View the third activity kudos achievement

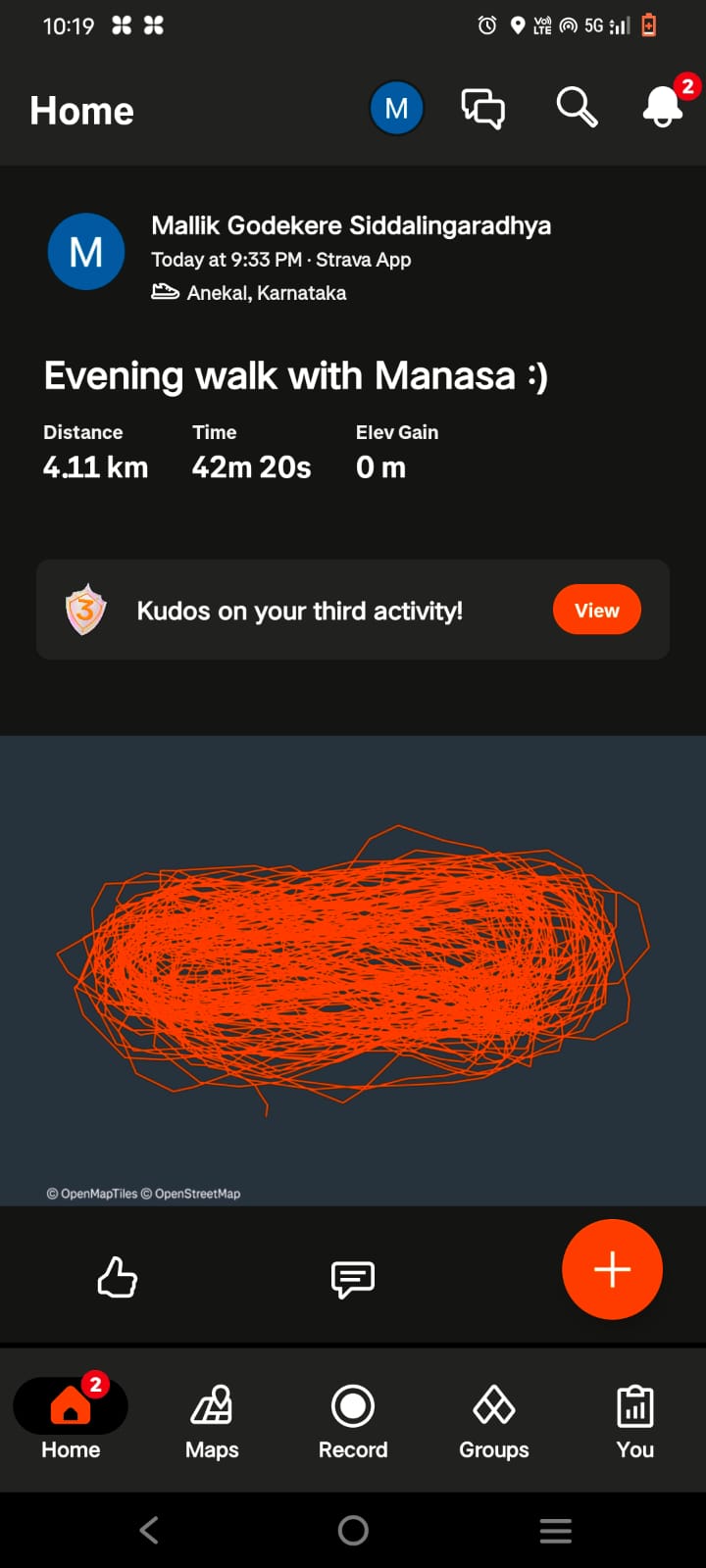pos(596,611)
